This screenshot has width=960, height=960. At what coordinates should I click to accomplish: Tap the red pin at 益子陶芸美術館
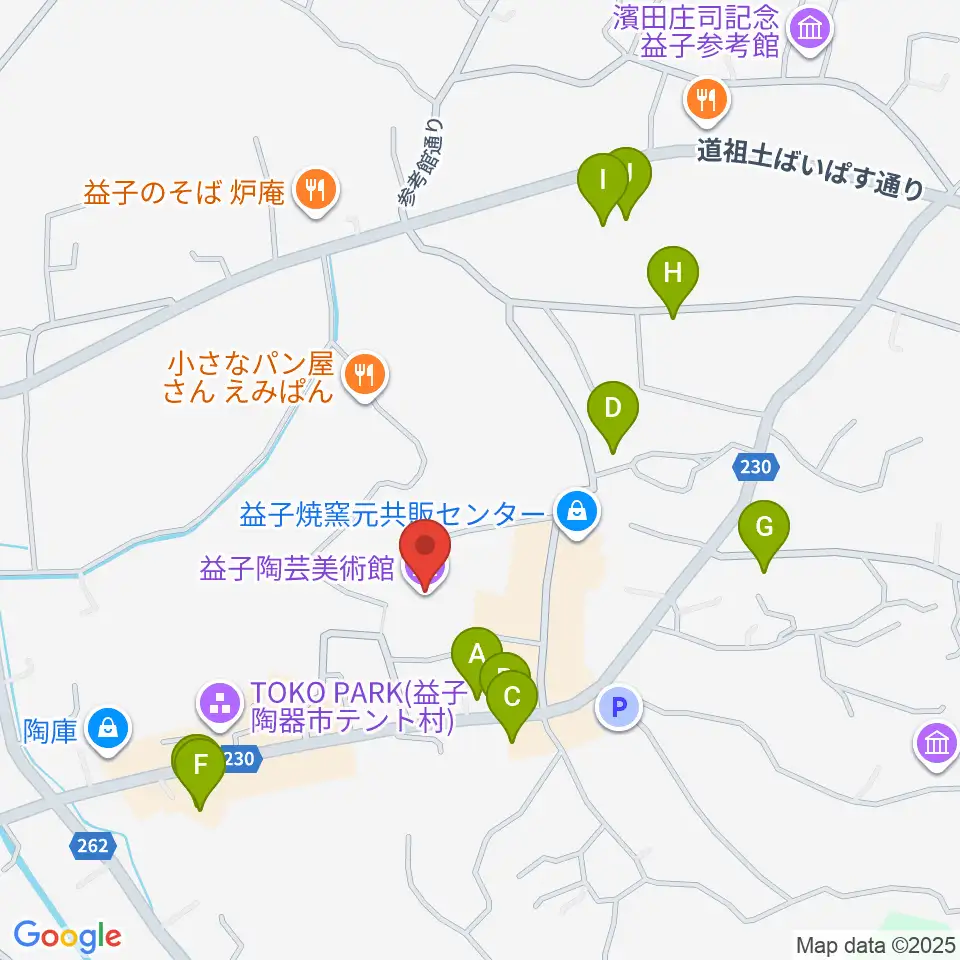(x=425, y=548)
